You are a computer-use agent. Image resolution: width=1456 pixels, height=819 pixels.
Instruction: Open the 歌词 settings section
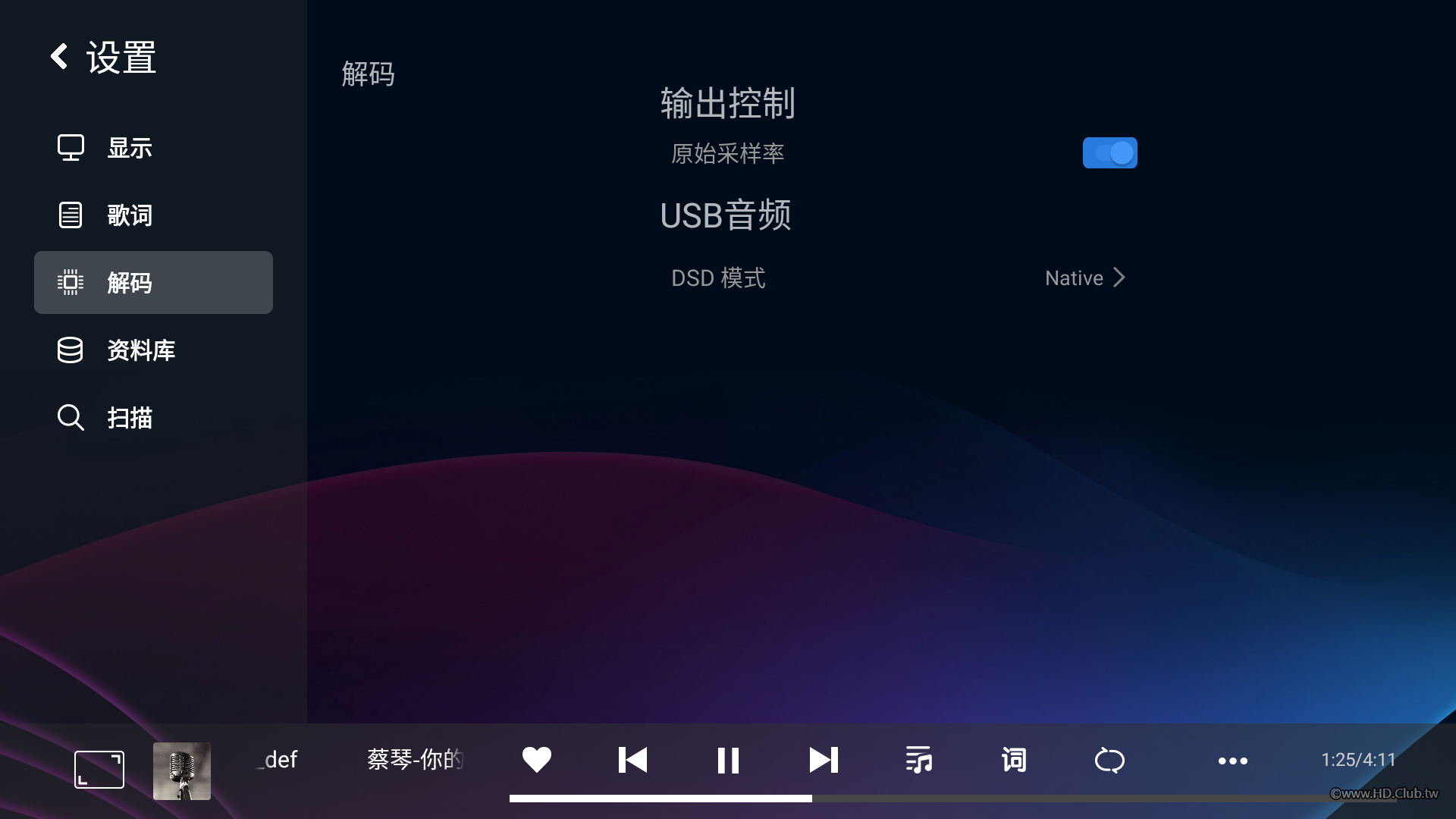coord(129,215)
